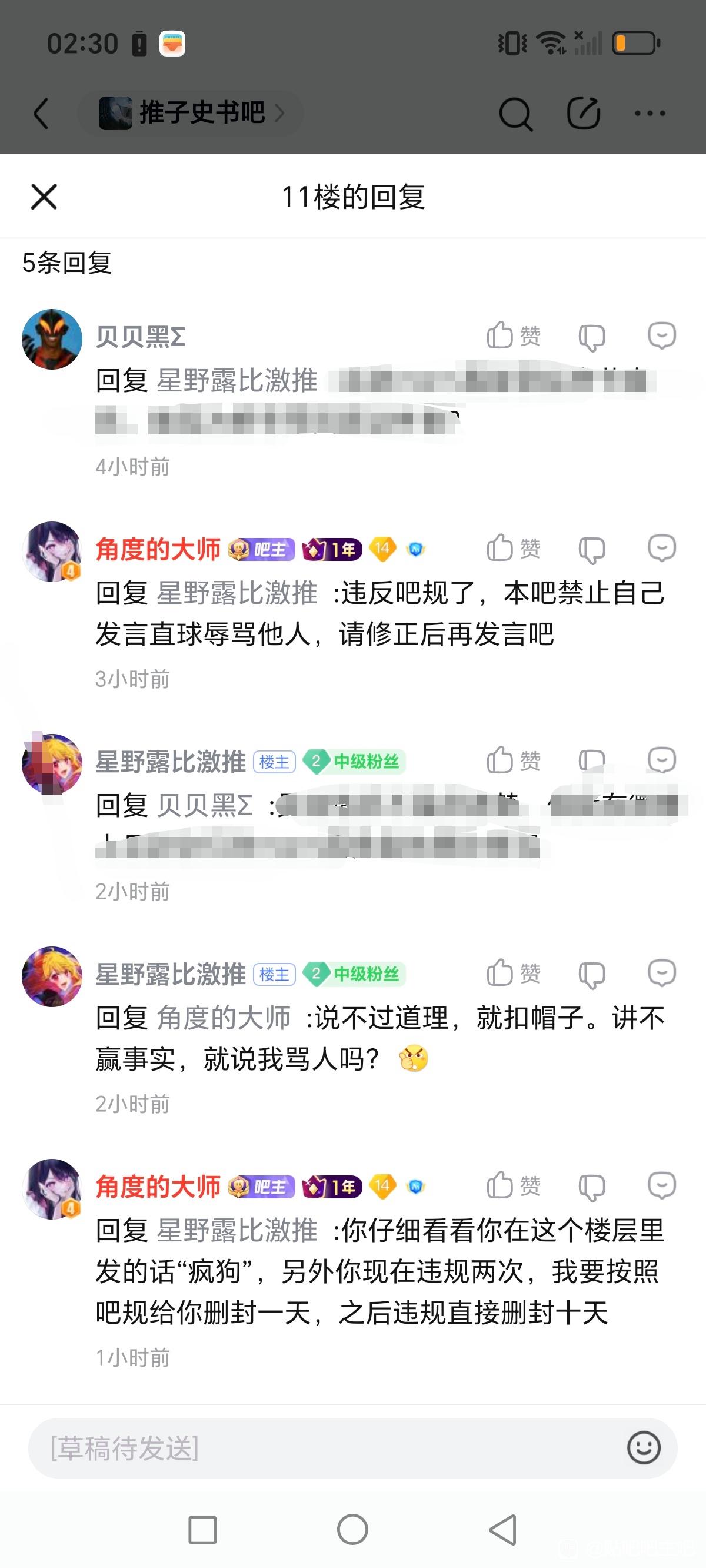This screenshot has height=1568, width=706.
Task: Like 贝贝黑Σ's reply
Action: (514, 335)
